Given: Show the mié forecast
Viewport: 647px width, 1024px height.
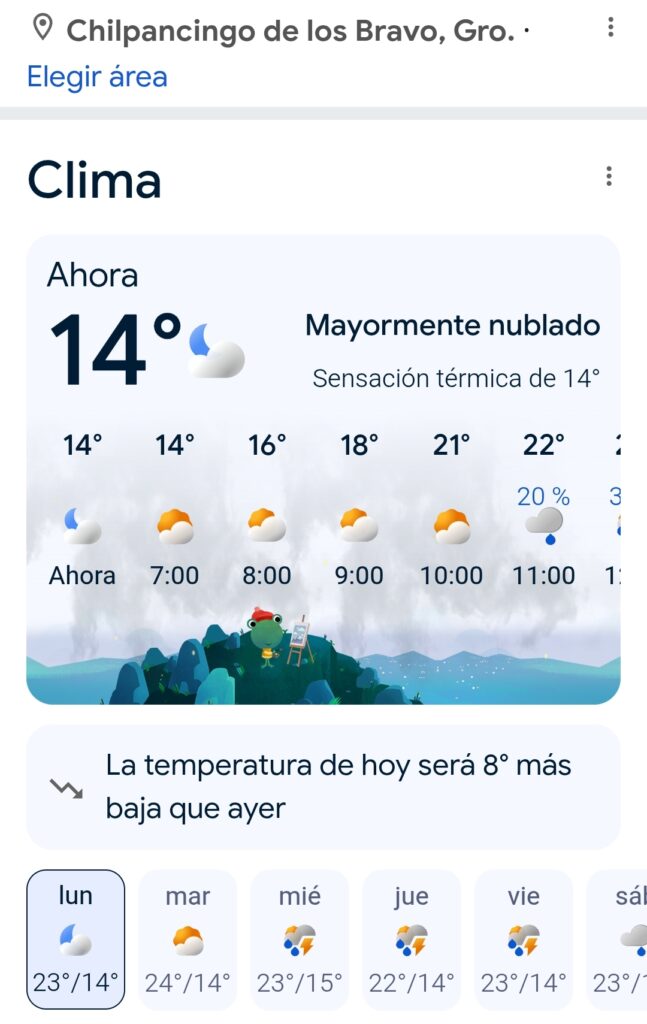Looking at the screenshot, I should coord(300,940).
